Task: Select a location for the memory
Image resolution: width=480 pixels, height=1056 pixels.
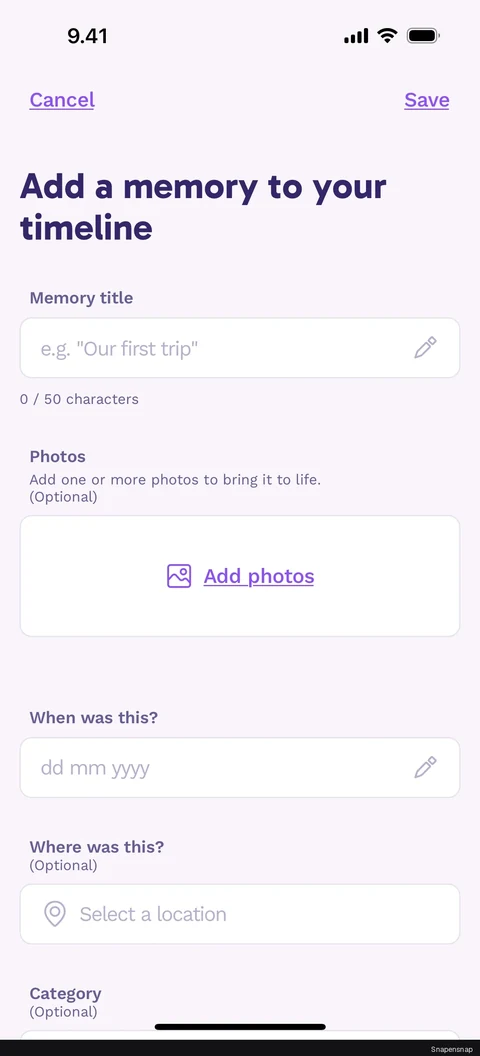Action: (x=240, y=914)
